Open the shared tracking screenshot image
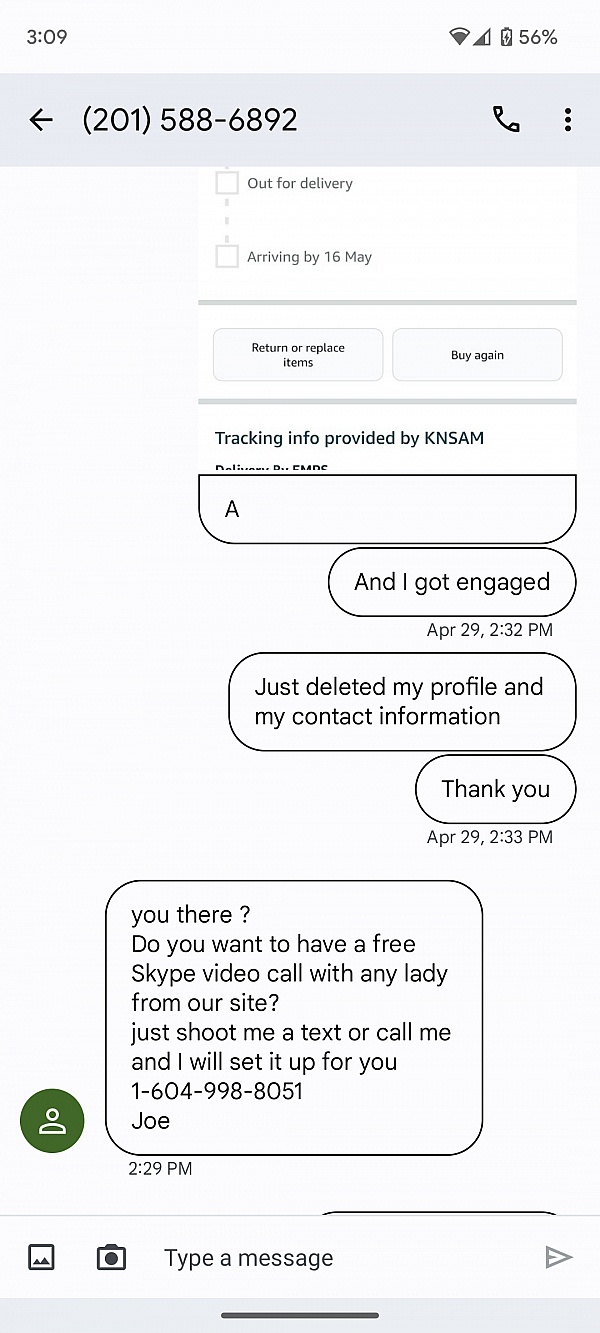 click(387, 320)
